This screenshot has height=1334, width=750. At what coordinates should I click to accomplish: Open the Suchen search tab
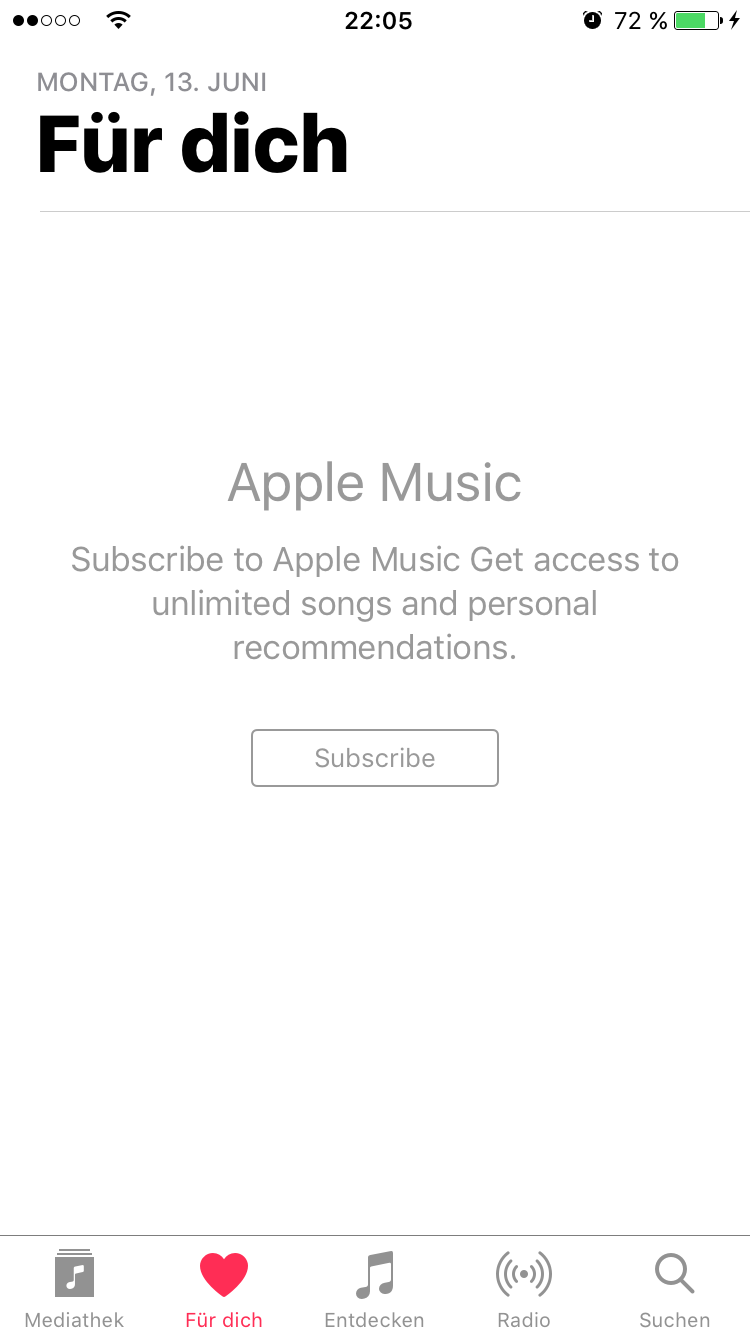tap(675, 1288)
